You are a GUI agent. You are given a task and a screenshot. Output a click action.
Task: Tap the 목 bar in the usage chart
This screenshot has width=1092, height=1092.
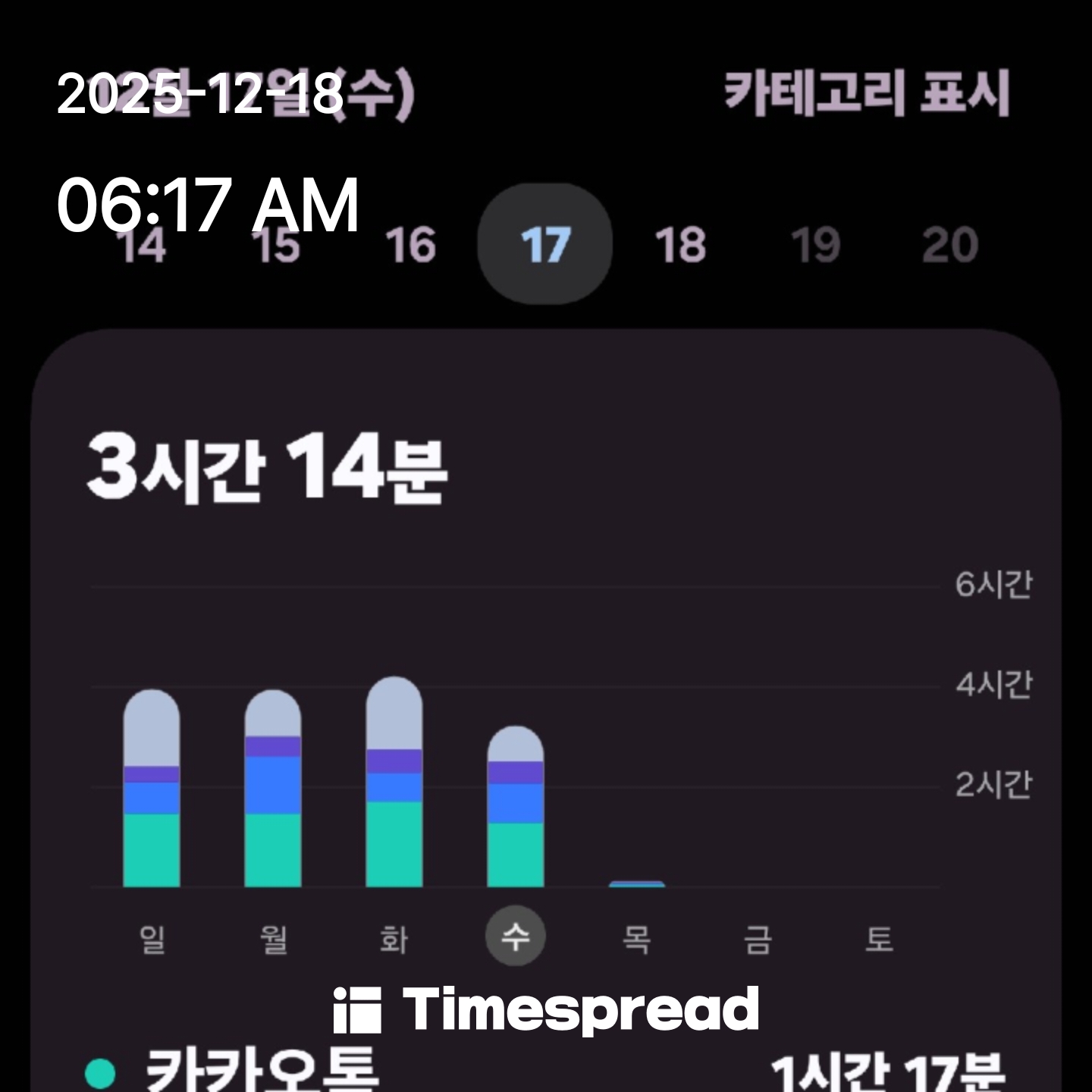click(637, 883)
